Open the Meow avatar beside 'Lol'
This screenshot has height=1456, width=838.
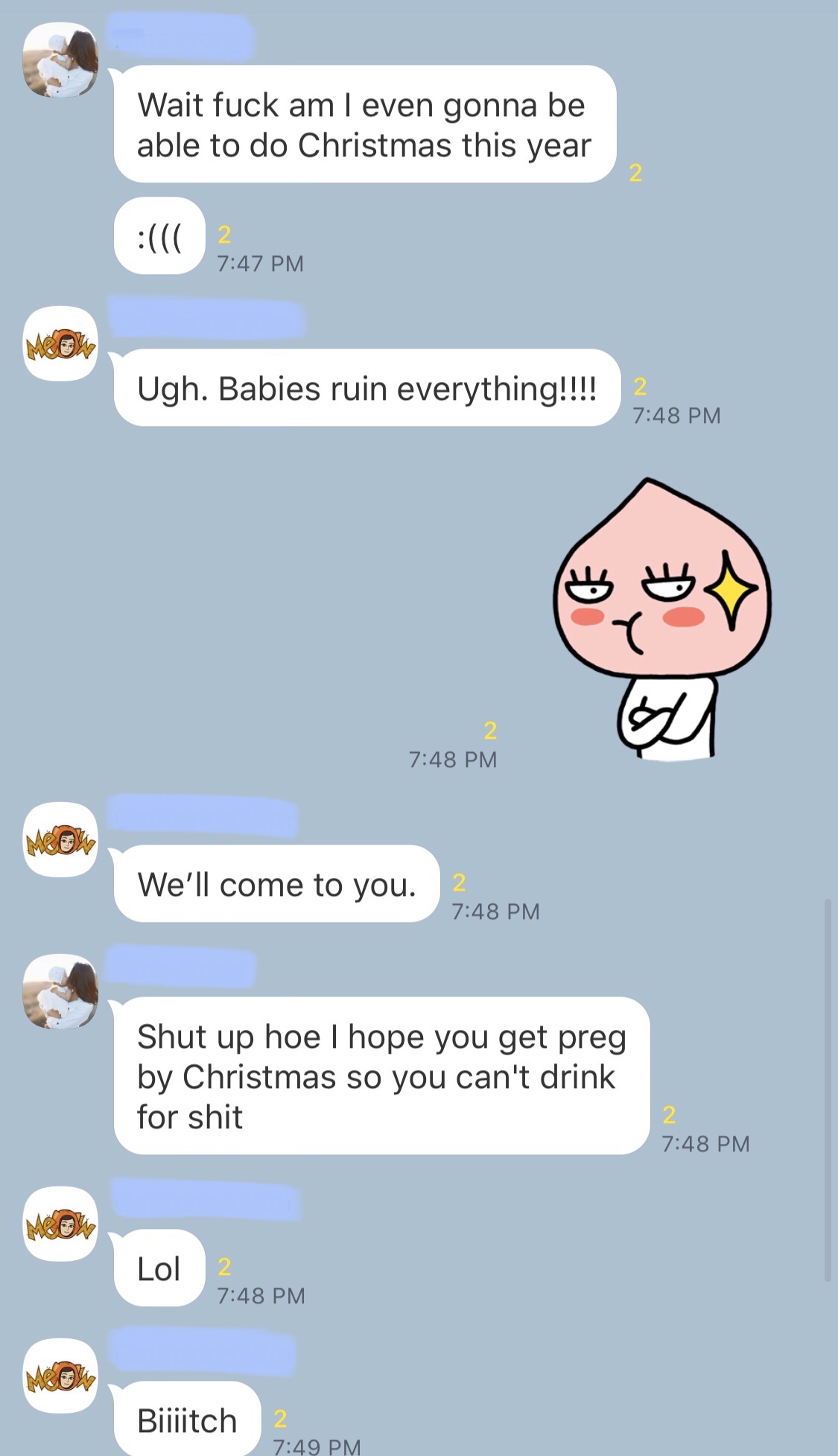(60, 1224)
